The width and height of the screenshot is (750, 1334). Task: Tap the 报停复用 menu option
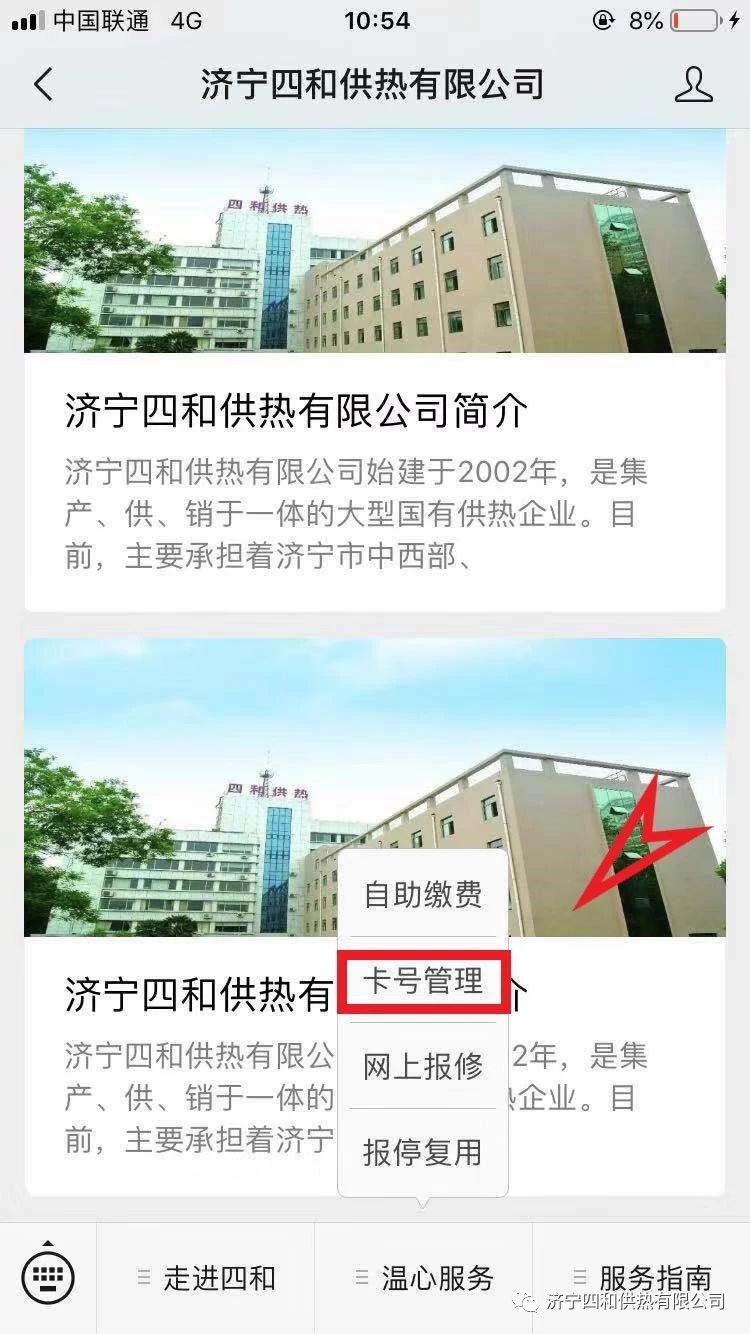(423, 1152)
